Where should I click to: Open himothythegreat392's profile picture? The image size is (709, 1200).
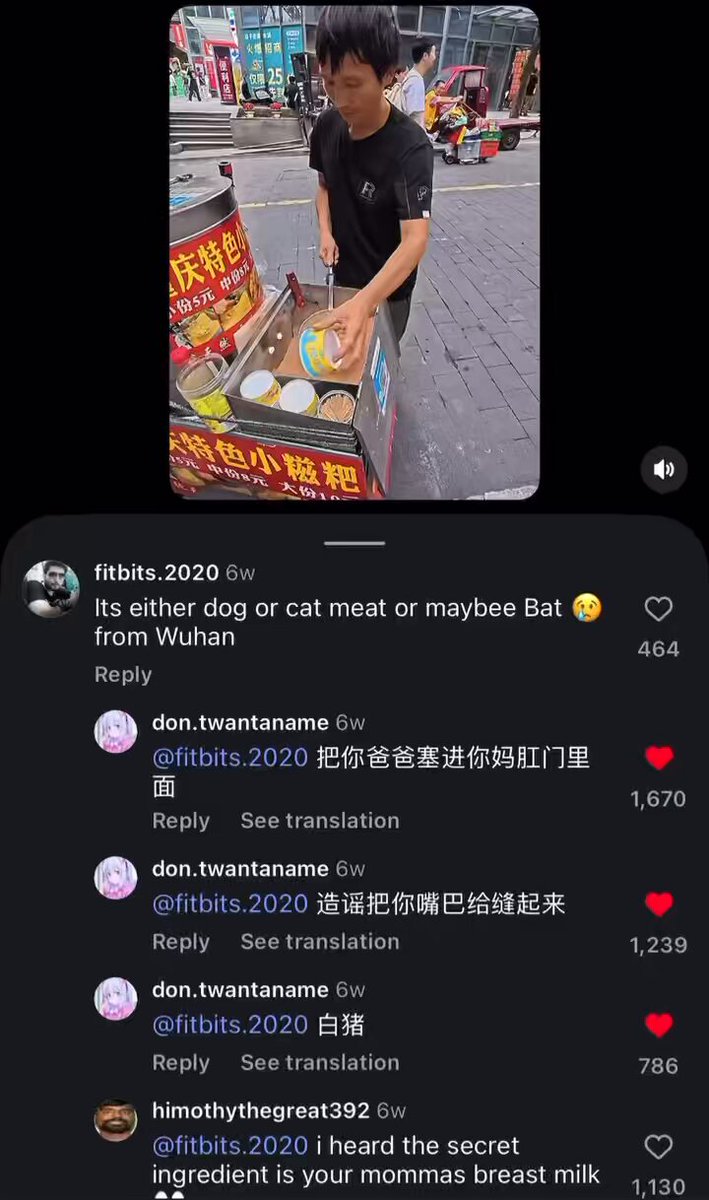(116, 1120)
